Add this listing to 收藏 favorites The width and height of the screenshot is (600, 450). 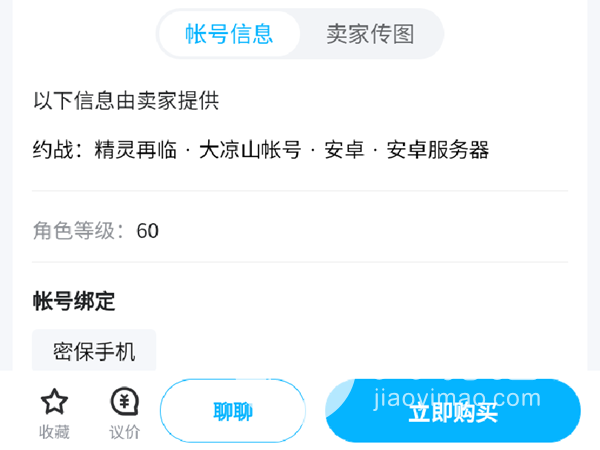click(54, 413)
